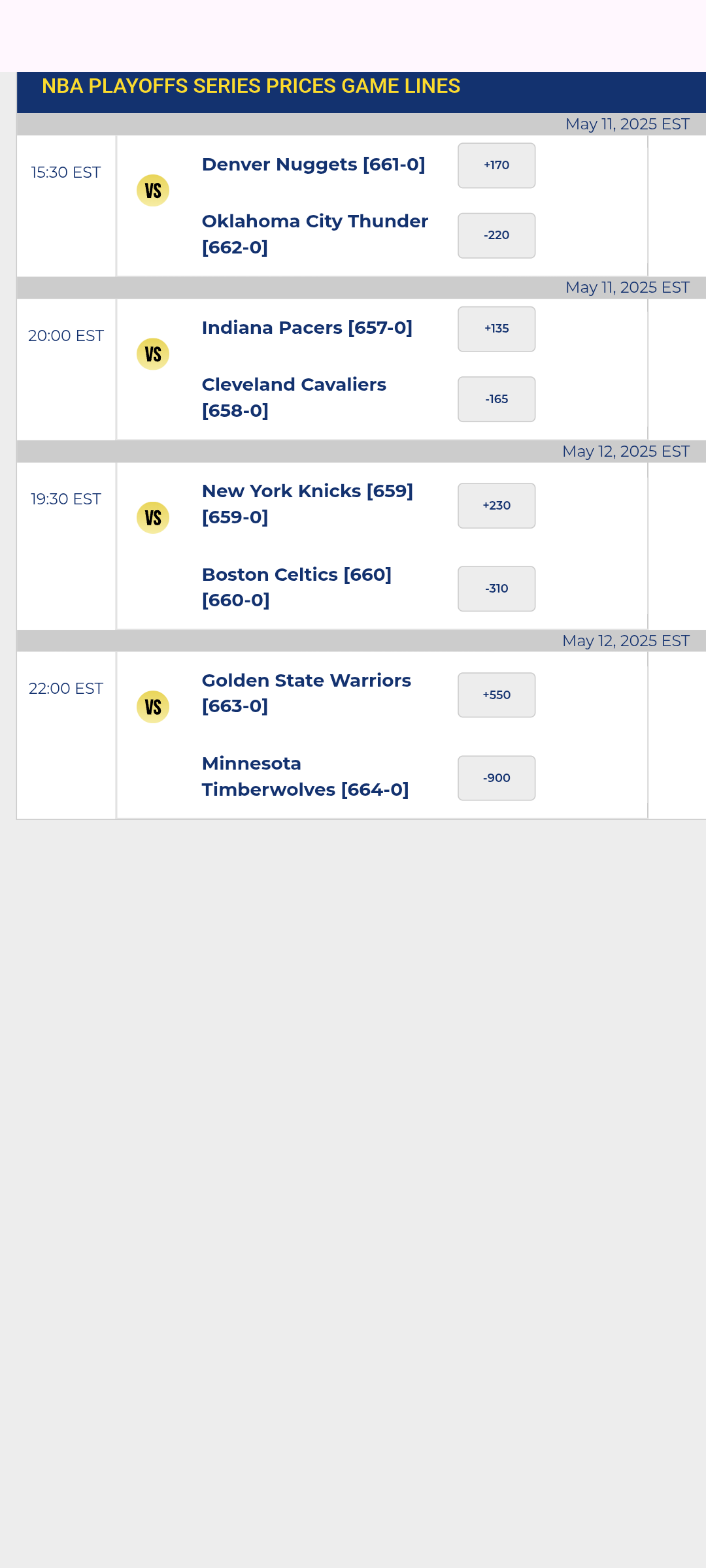Select Denver Nuggets +170 odds

(496, 165)
